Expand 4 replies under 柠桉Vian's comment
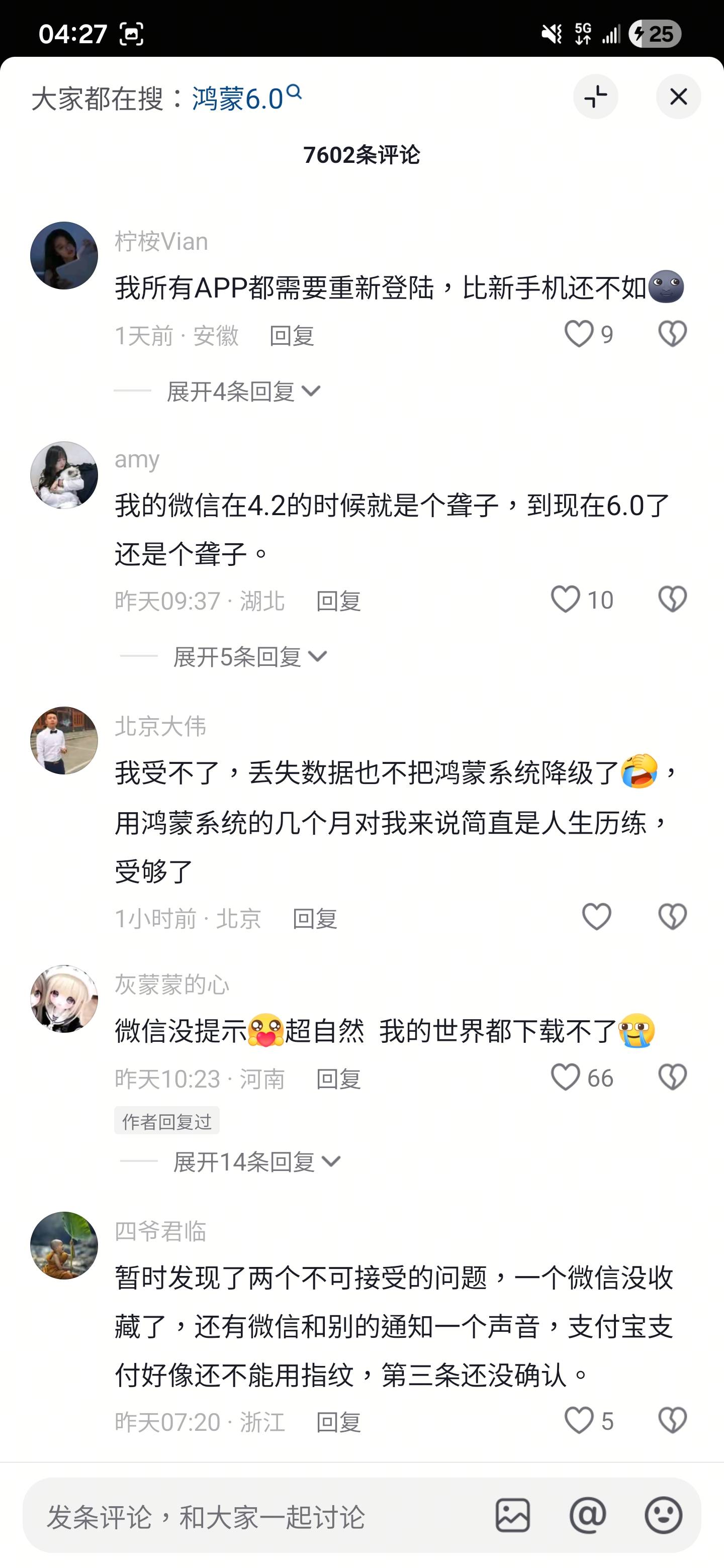 click(242, 391)
